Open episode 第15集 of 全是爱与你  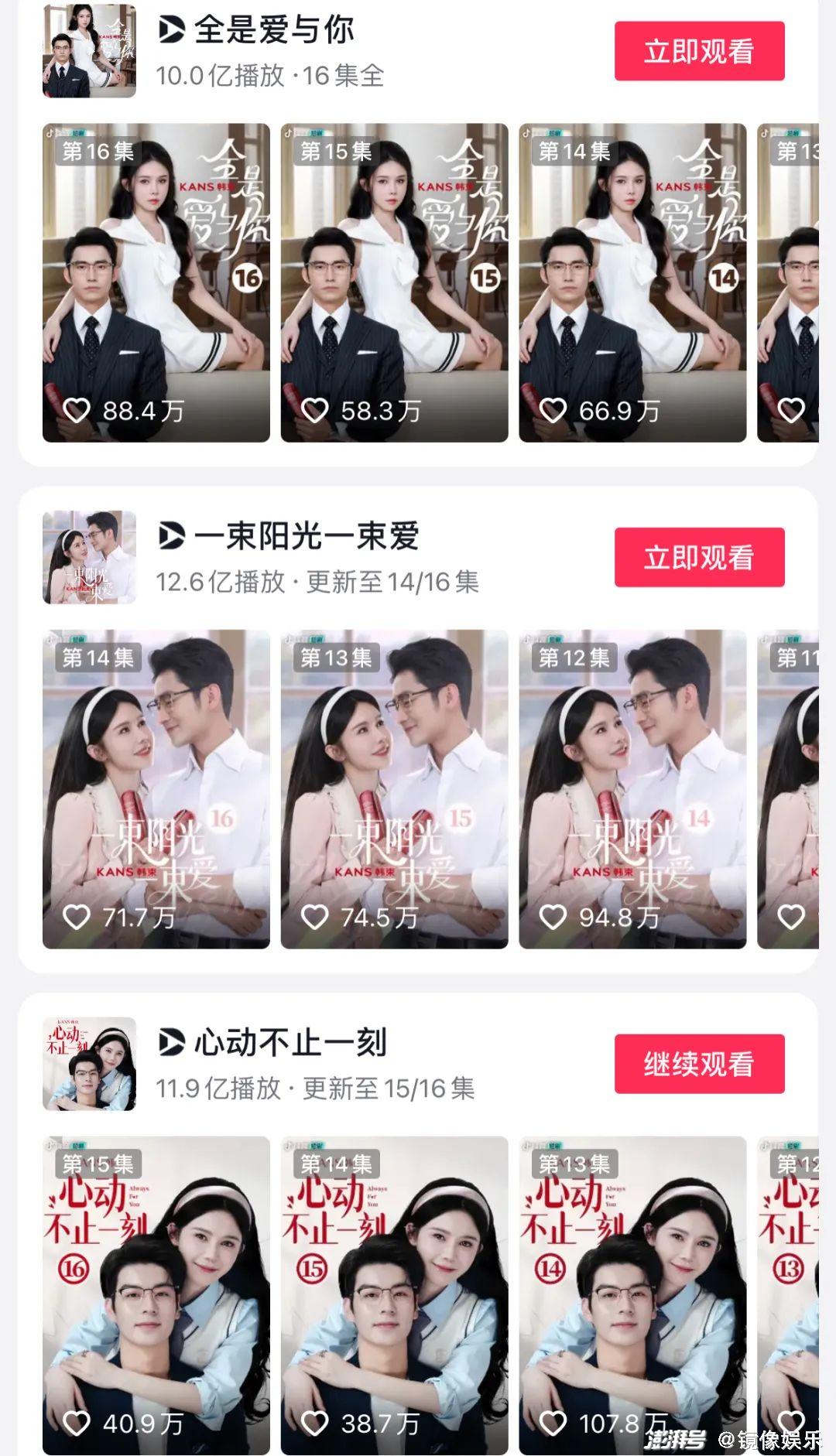pyautogui.click(x=394, y=282)
